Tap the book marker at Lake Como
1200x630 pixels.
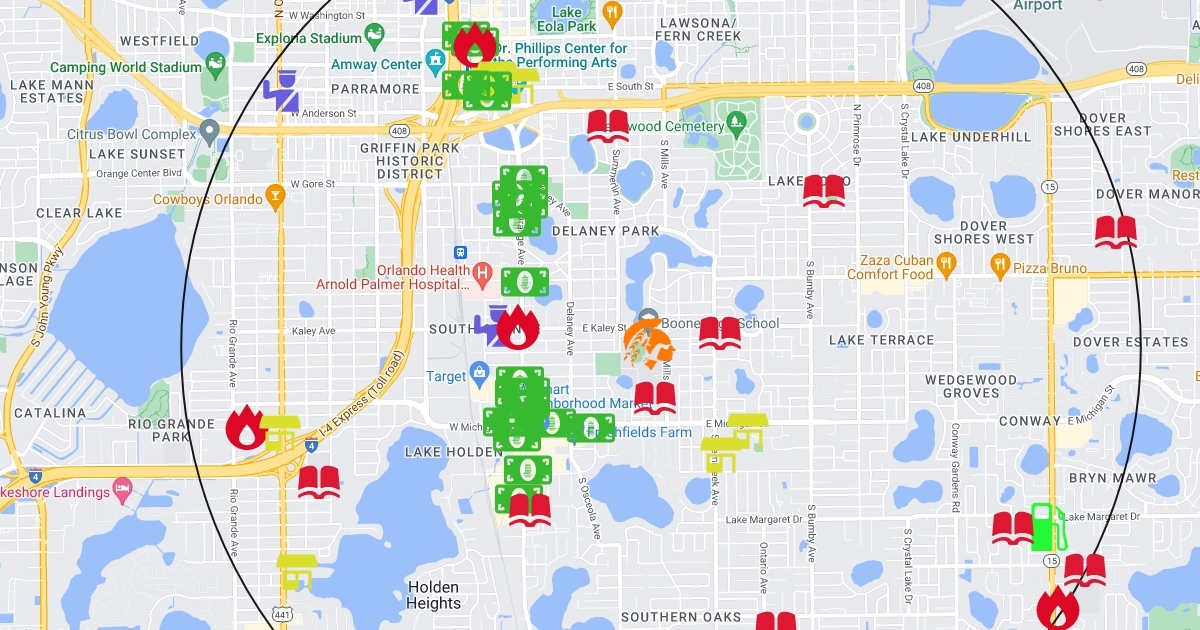click(x=825, y=190)
